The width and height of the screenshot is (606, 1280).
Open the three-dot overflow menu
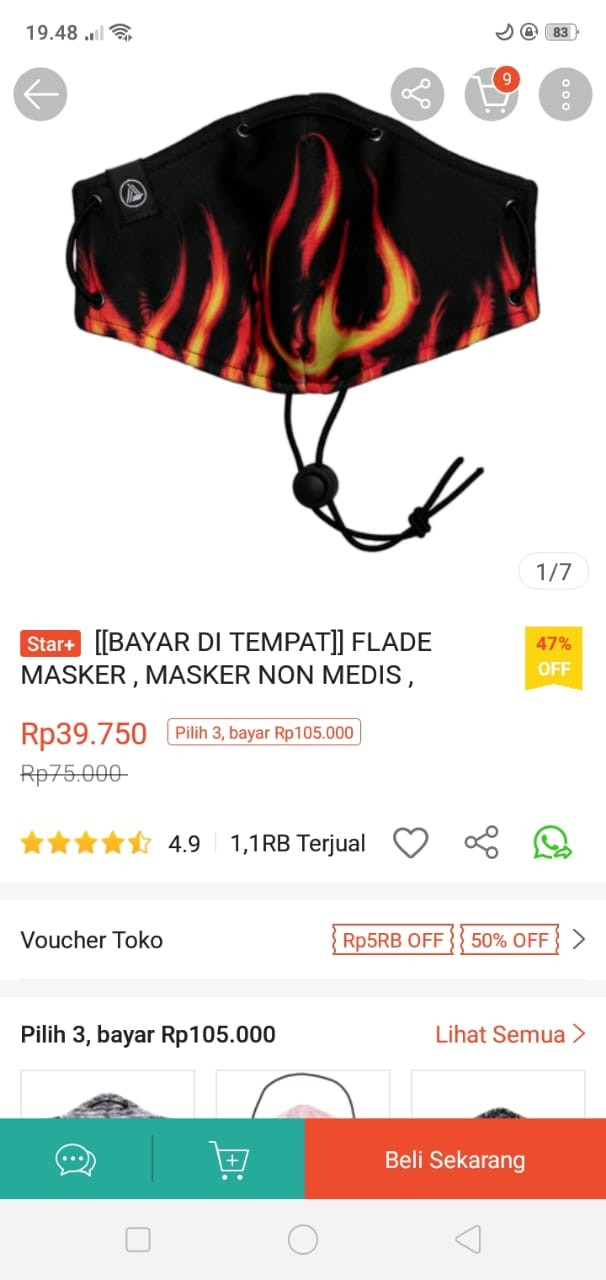[566, 95]
